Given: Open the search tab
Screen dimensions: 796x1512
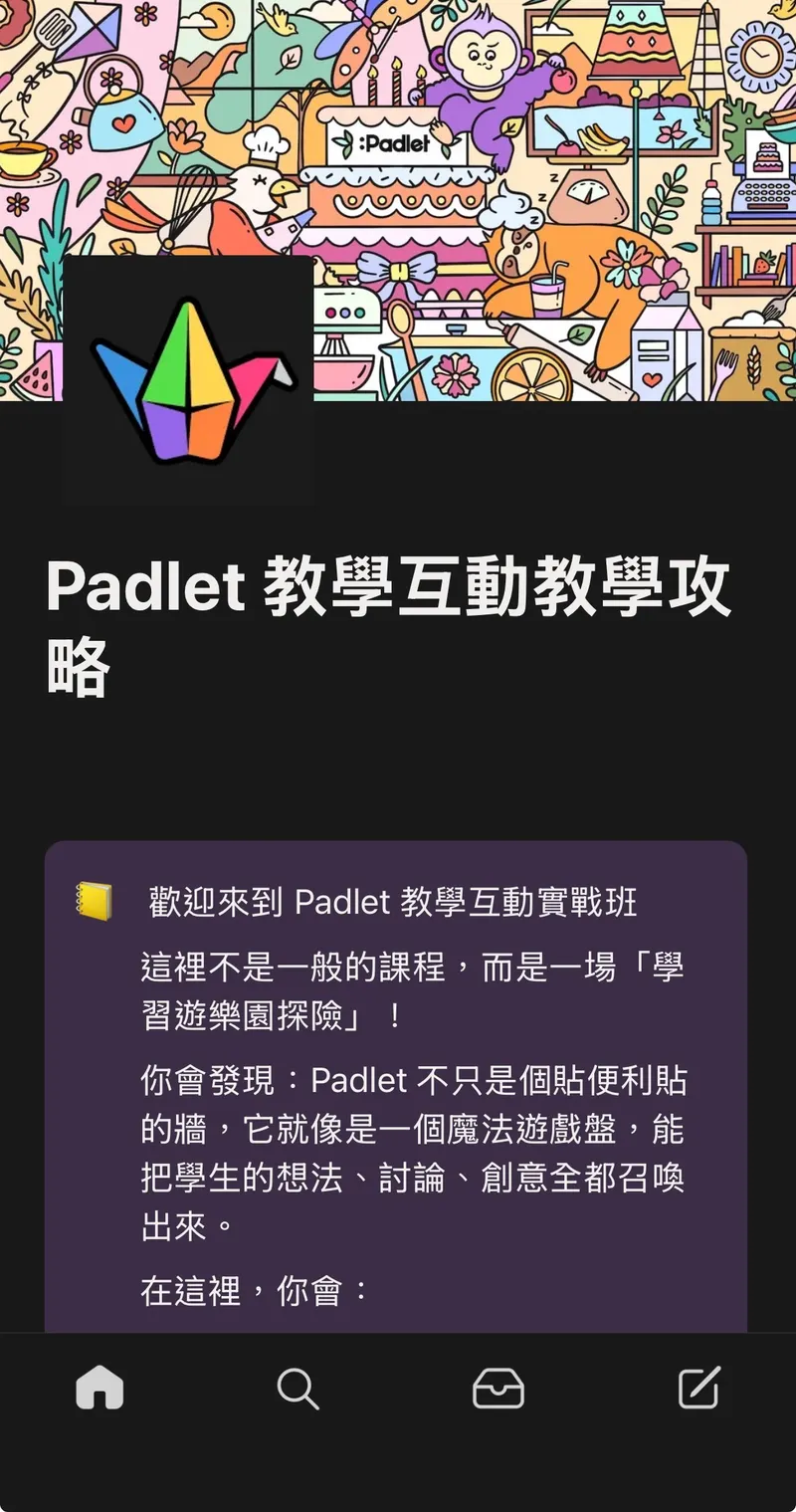Looking at the screenshot, I should point(298,1388).
